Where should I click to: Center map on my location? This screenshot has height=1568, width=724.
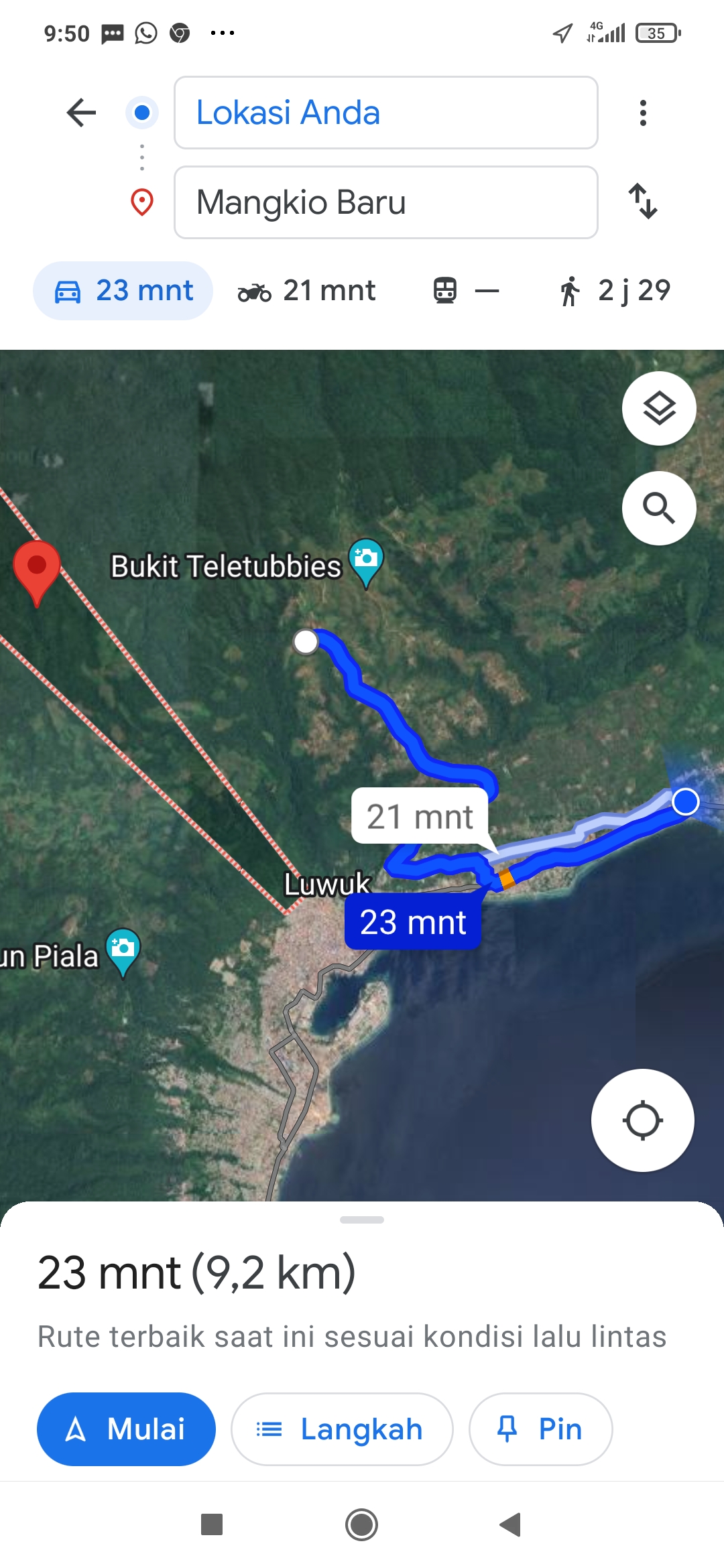643,1120
